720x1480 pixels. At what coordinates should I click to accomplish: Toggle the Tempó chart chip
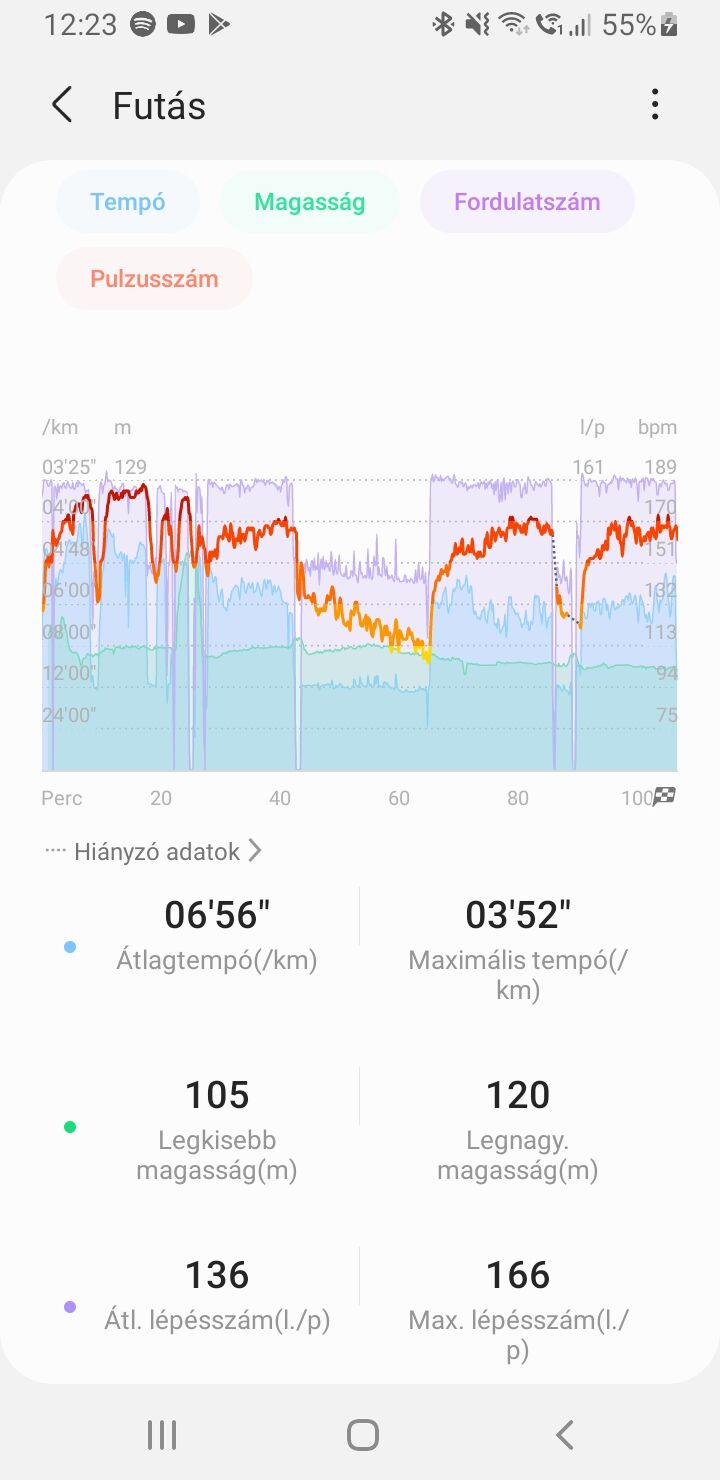pyautogui.click(x=128, y=202)
